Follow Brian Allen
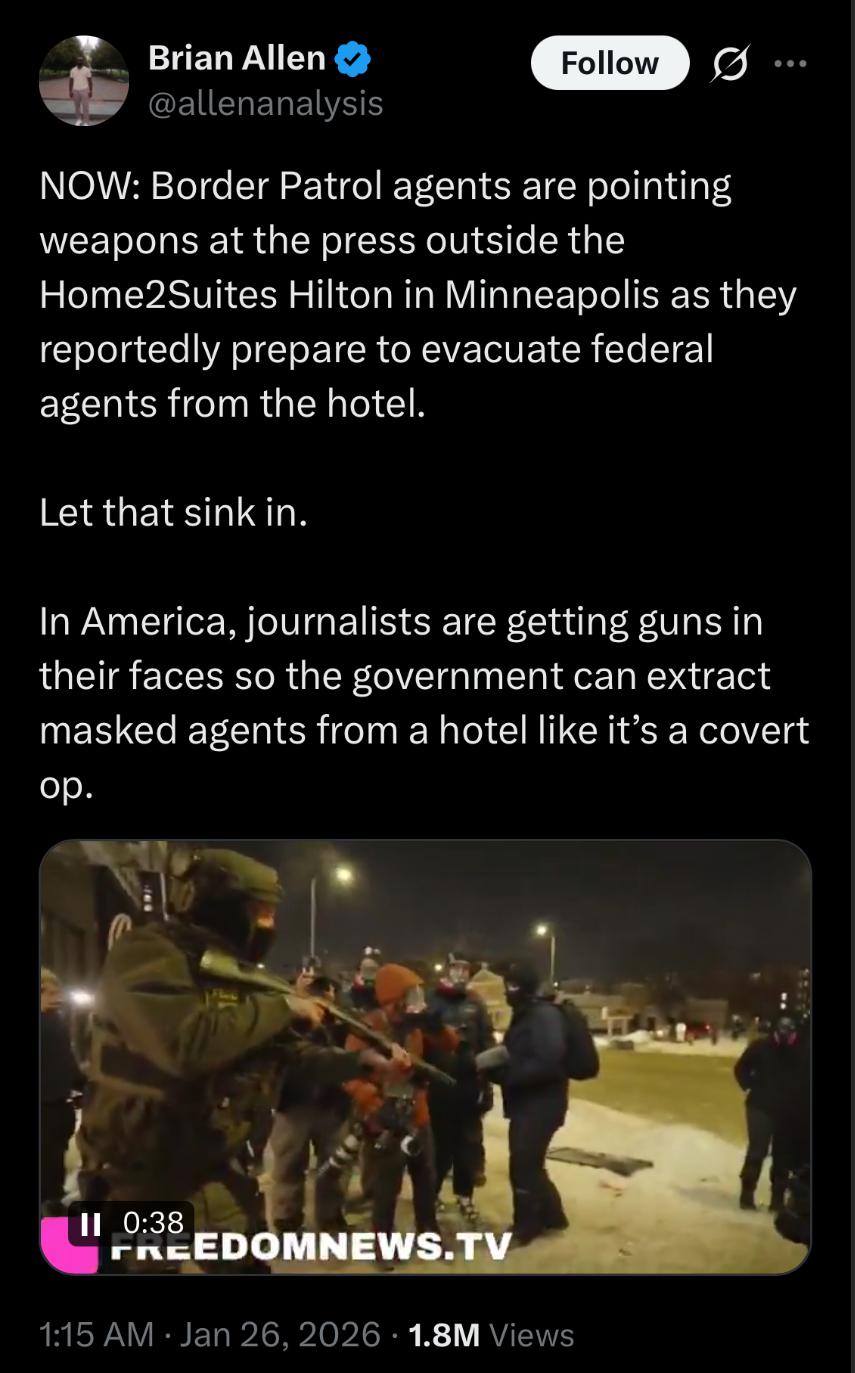This screenshot has height=1373, width=855. [609, 63]
